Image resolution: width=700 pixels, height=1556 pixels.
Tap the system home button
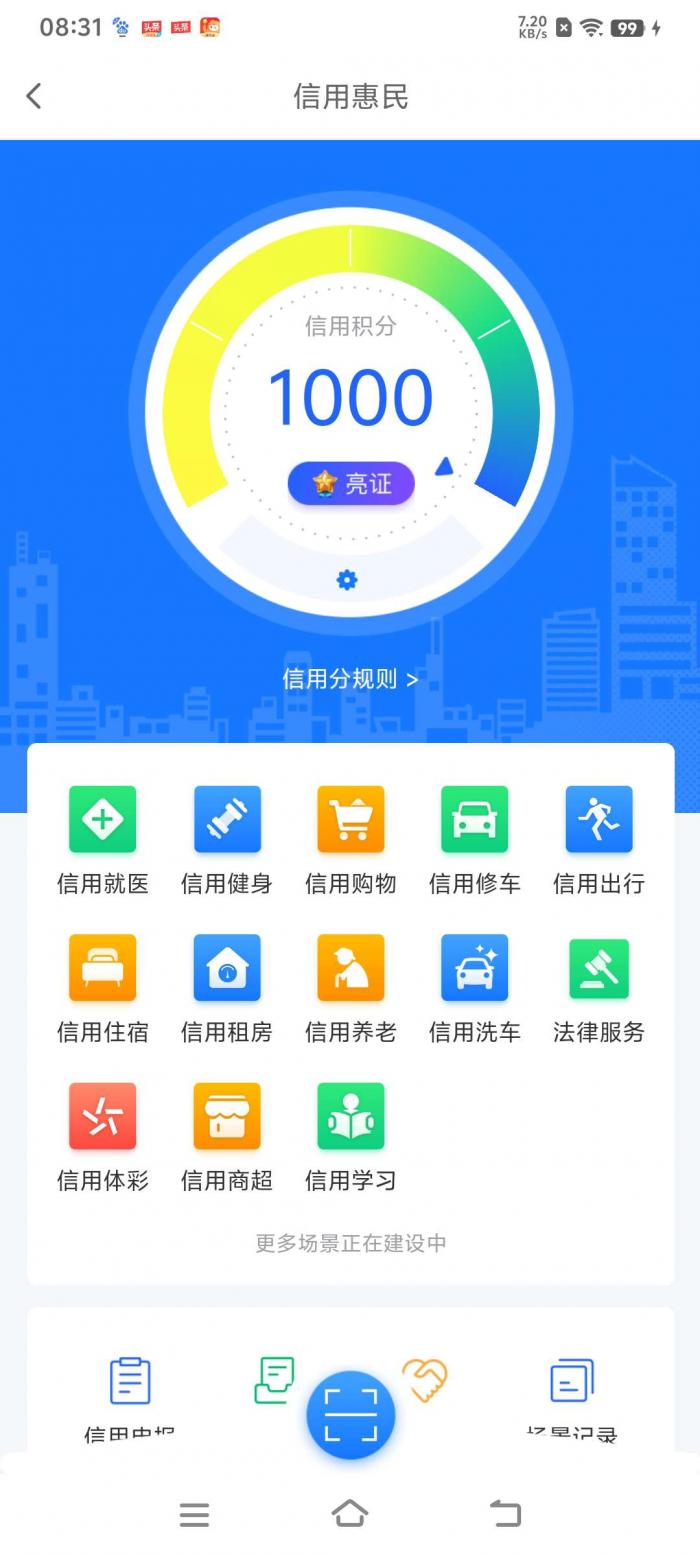click(x=350, y=1514)
